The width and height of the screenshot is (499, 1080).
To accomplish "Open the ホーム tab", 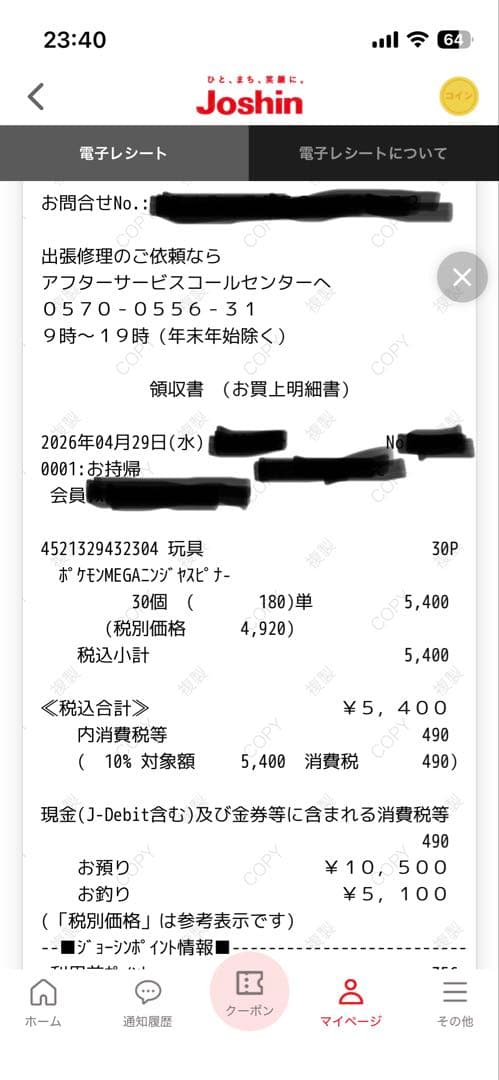I will click(43, 1004).
